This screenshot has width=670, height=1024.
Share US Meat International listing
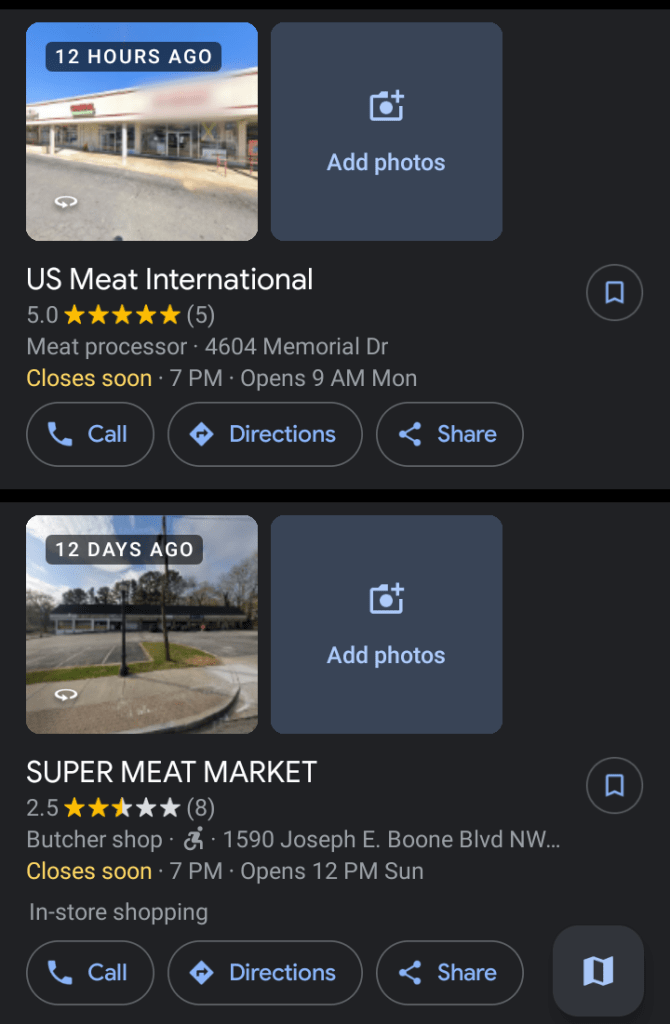(x=449, y=434)
